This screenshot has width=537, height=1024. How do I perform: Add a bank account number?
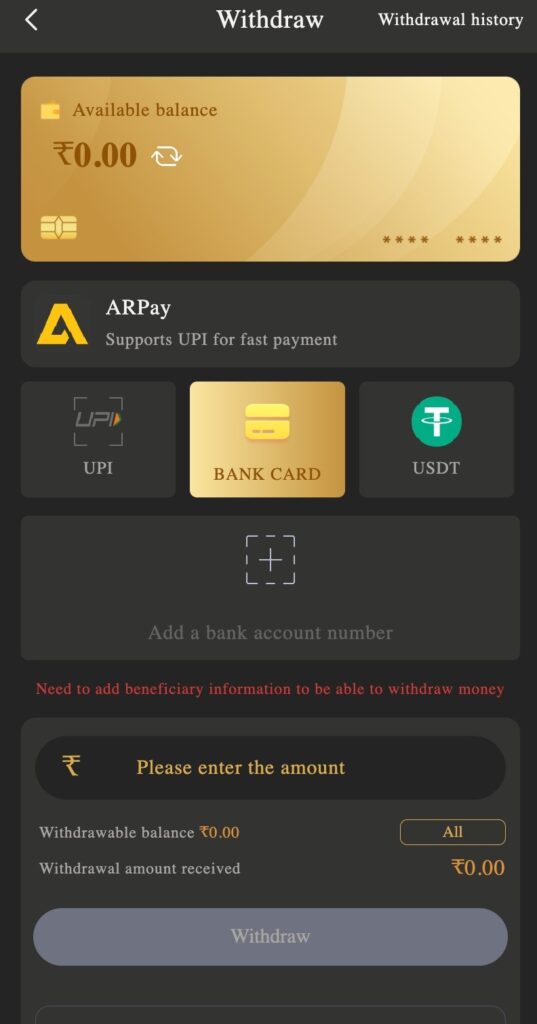270,588
